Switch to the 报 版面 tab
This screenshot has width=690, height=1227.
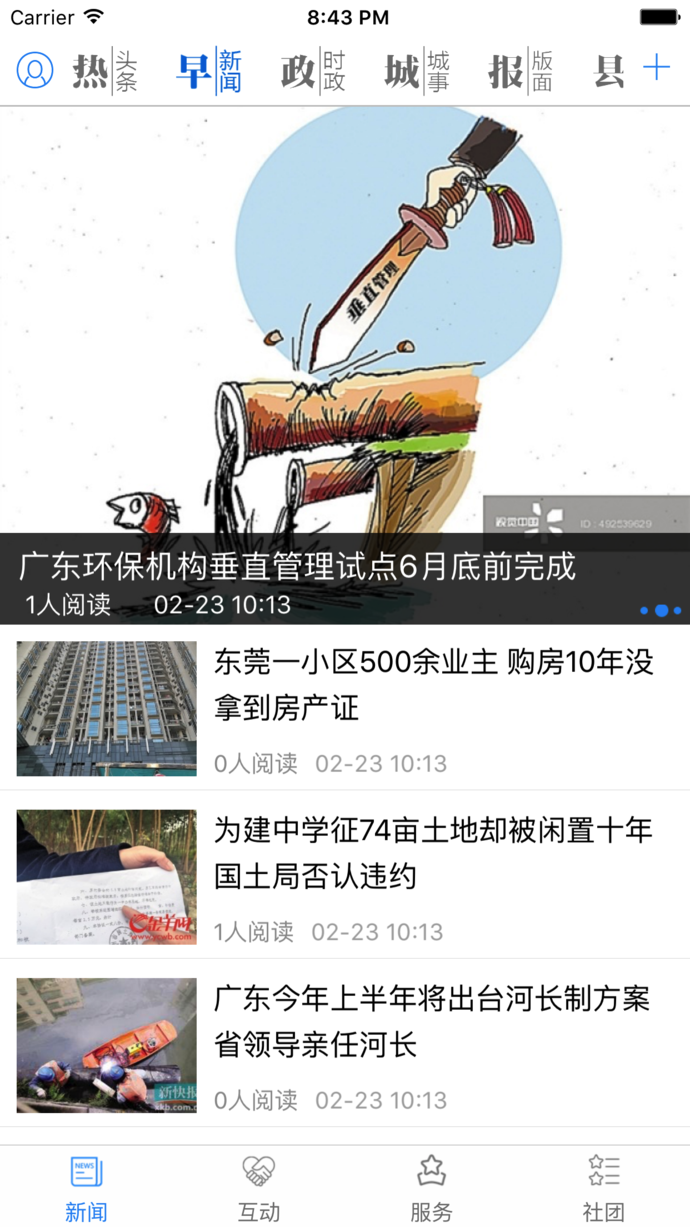[521, 70]
